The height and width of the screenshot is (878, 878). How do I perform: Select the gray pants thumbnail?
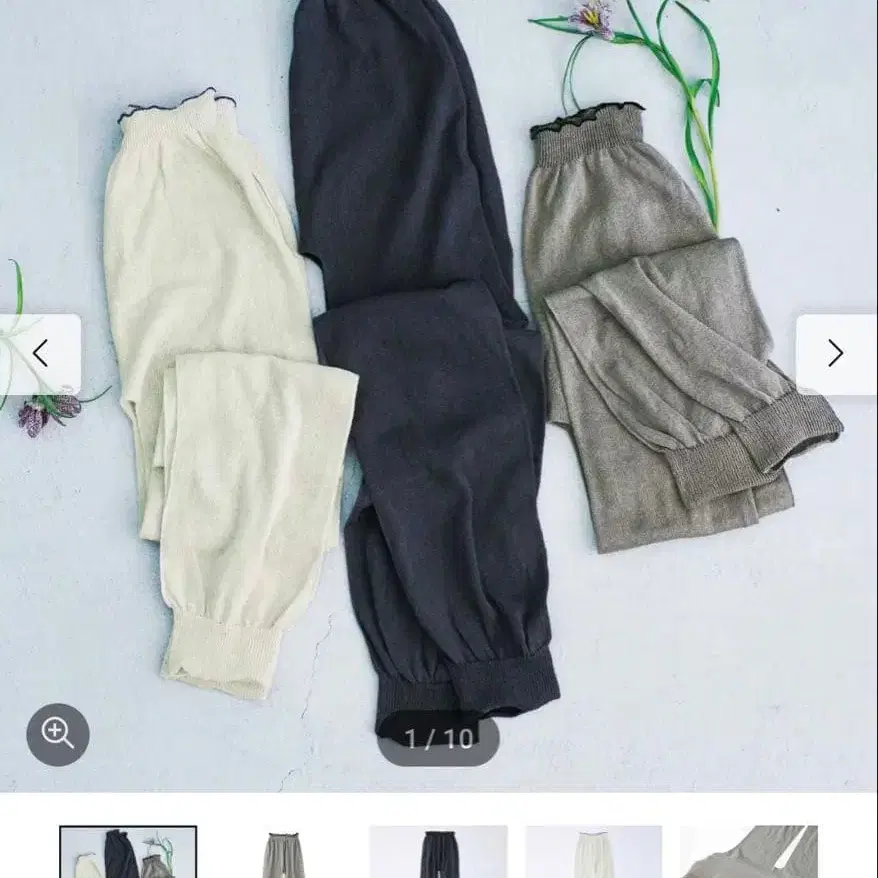point(283,852)
